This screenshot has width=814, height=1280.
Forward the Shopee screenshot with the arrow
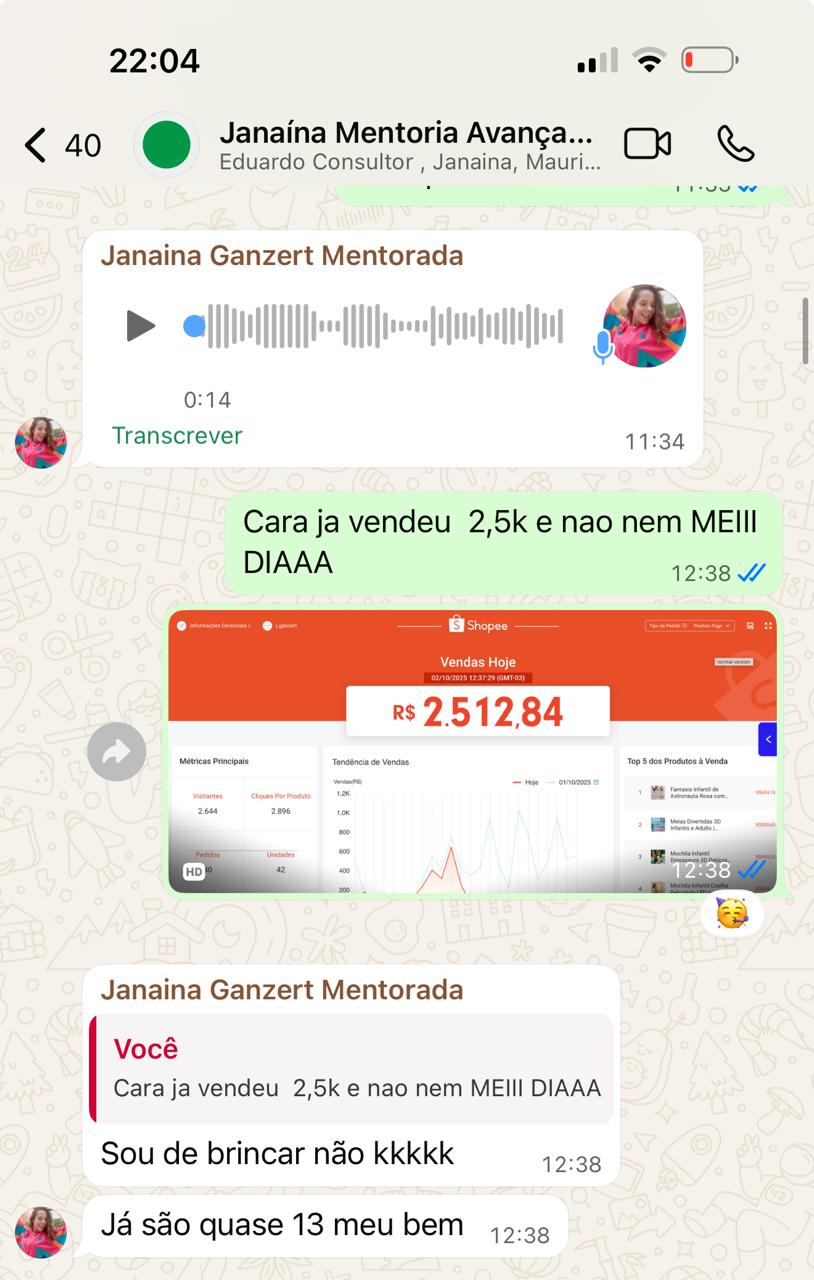click(x=116, y=751)
